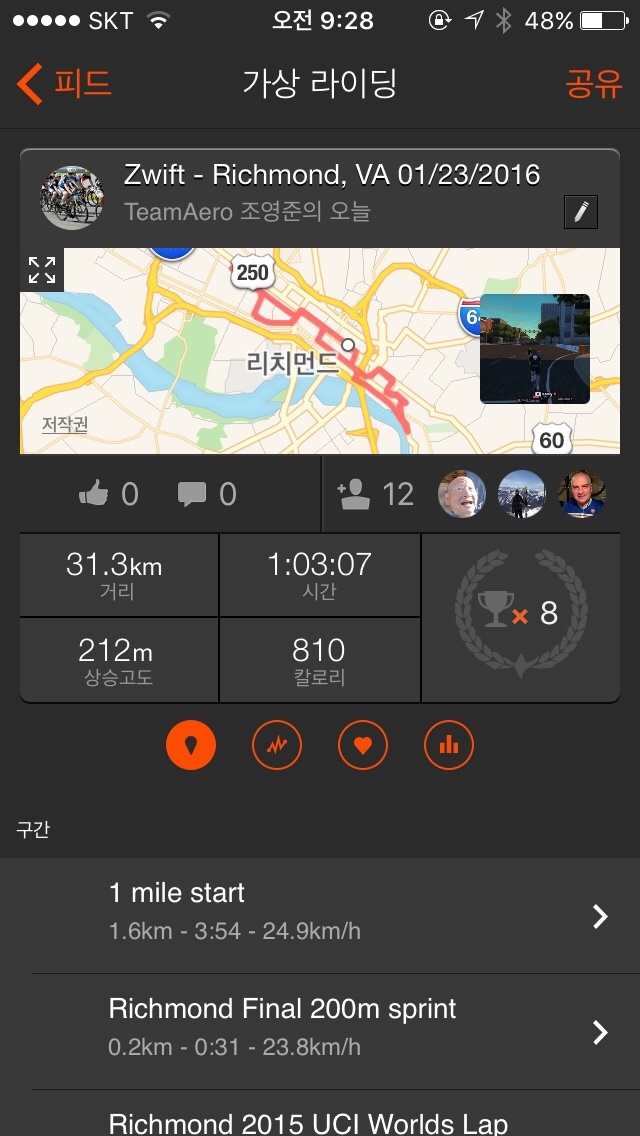
Task: Switch to the pulse analysis tab
Action: (277, 745)
